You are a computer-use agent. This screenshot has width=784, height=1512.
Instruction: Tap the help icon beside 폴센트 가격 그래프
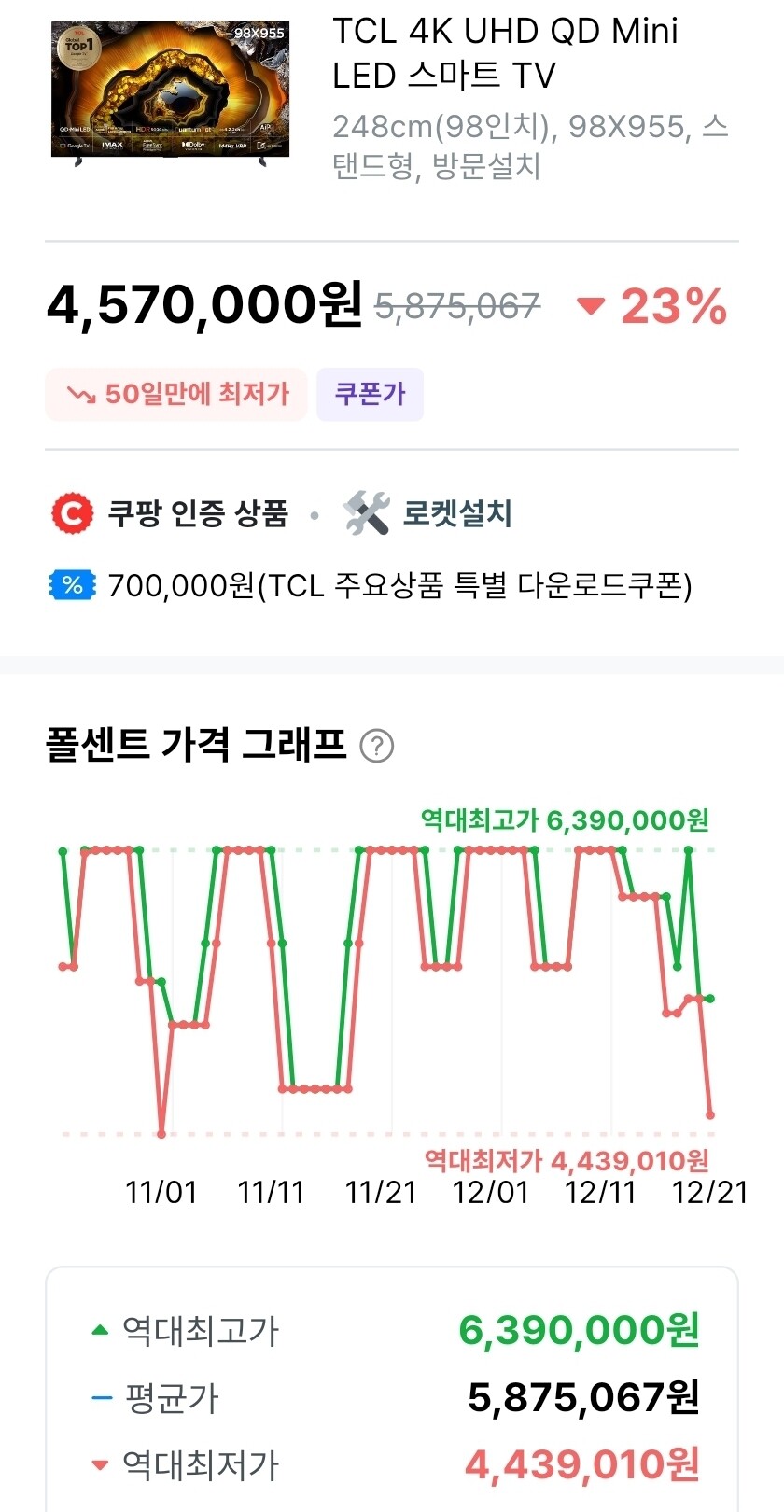click(x=377, y=746)
